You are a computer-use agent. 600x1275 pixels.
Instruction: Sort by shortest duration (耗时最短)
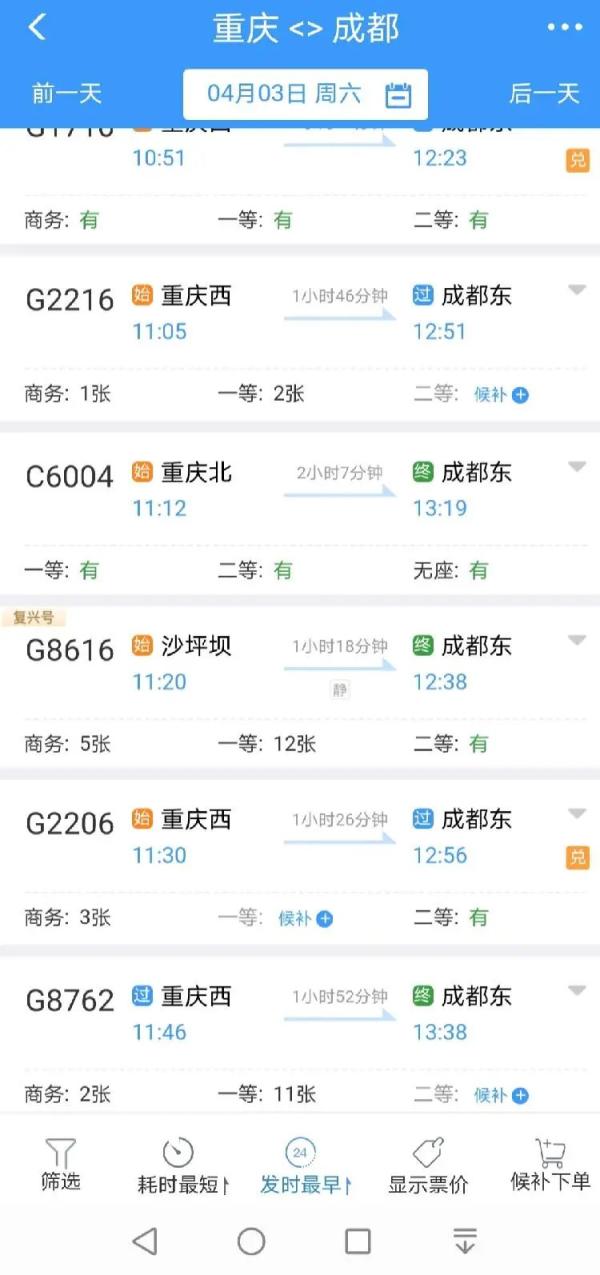[181, 1166]
